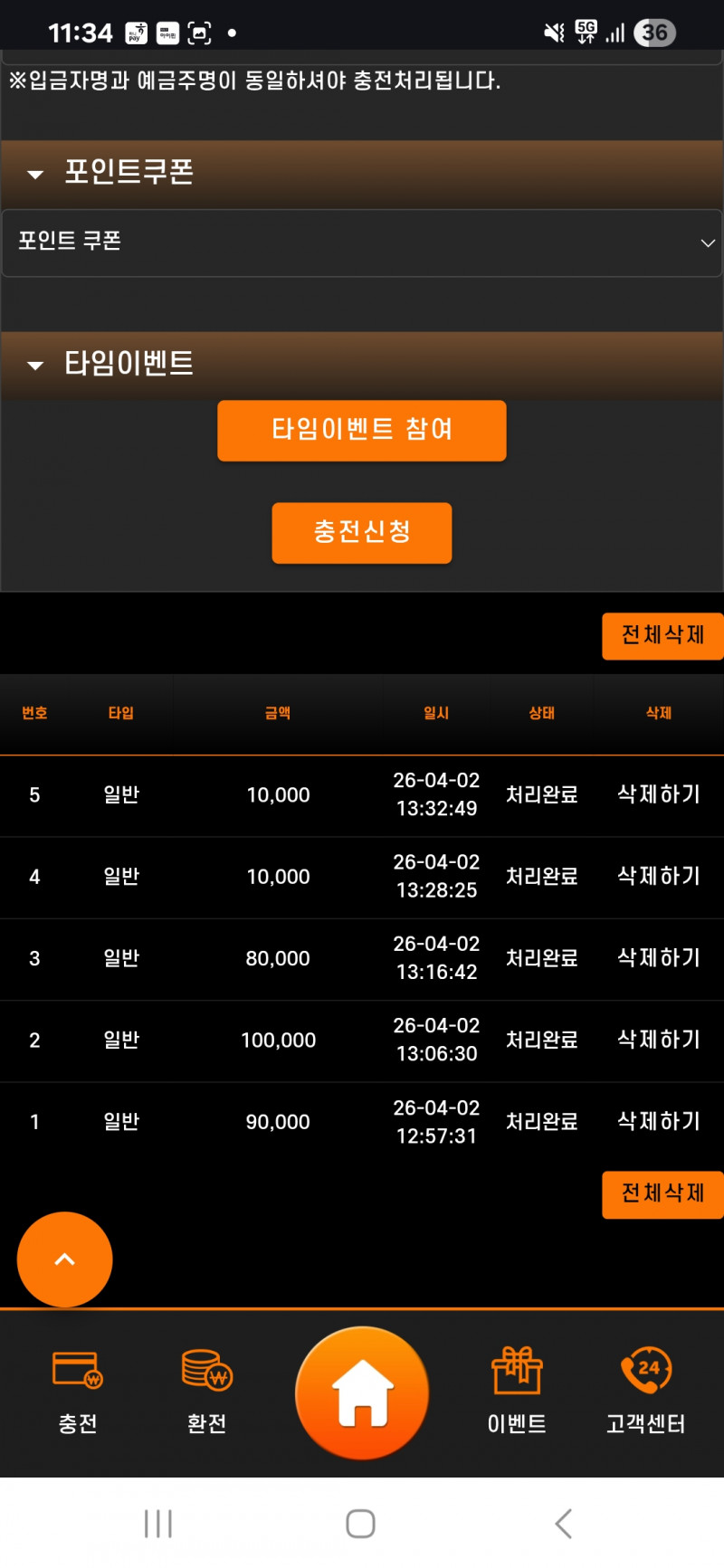Delete the 80,000 entry with 삭제하기

coord(659,957)
